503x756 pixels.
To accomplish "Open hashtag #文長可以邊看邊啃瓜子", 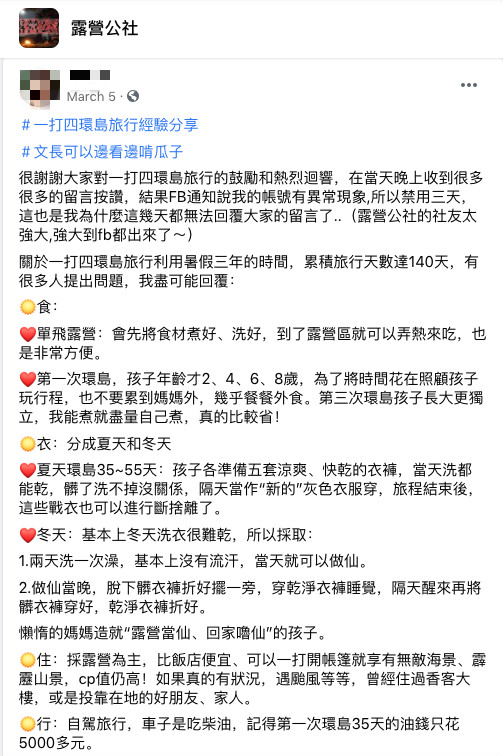I will point(102,152).
